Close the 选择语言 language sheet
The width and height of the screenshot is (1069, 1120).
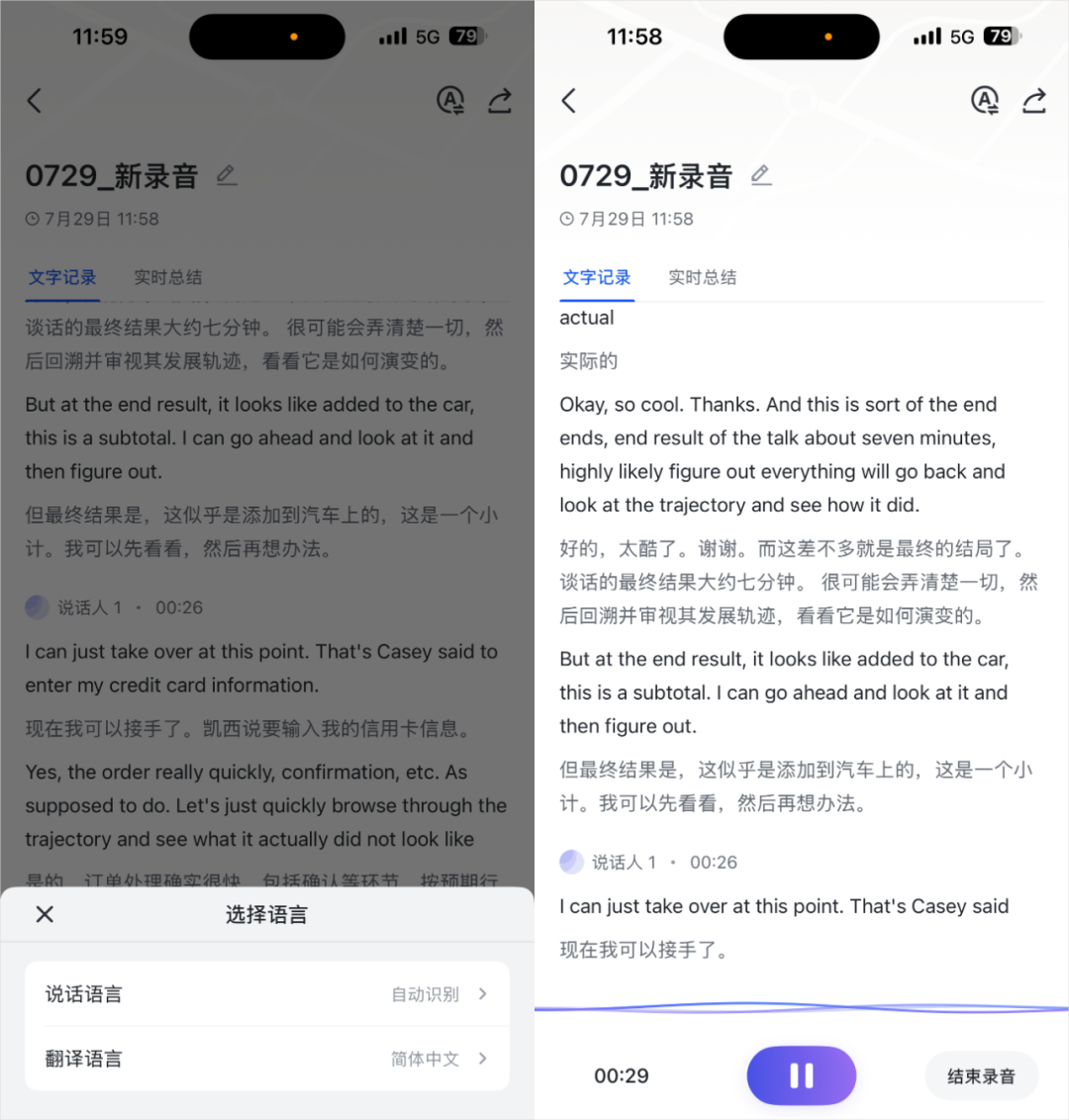pos(45,914)
